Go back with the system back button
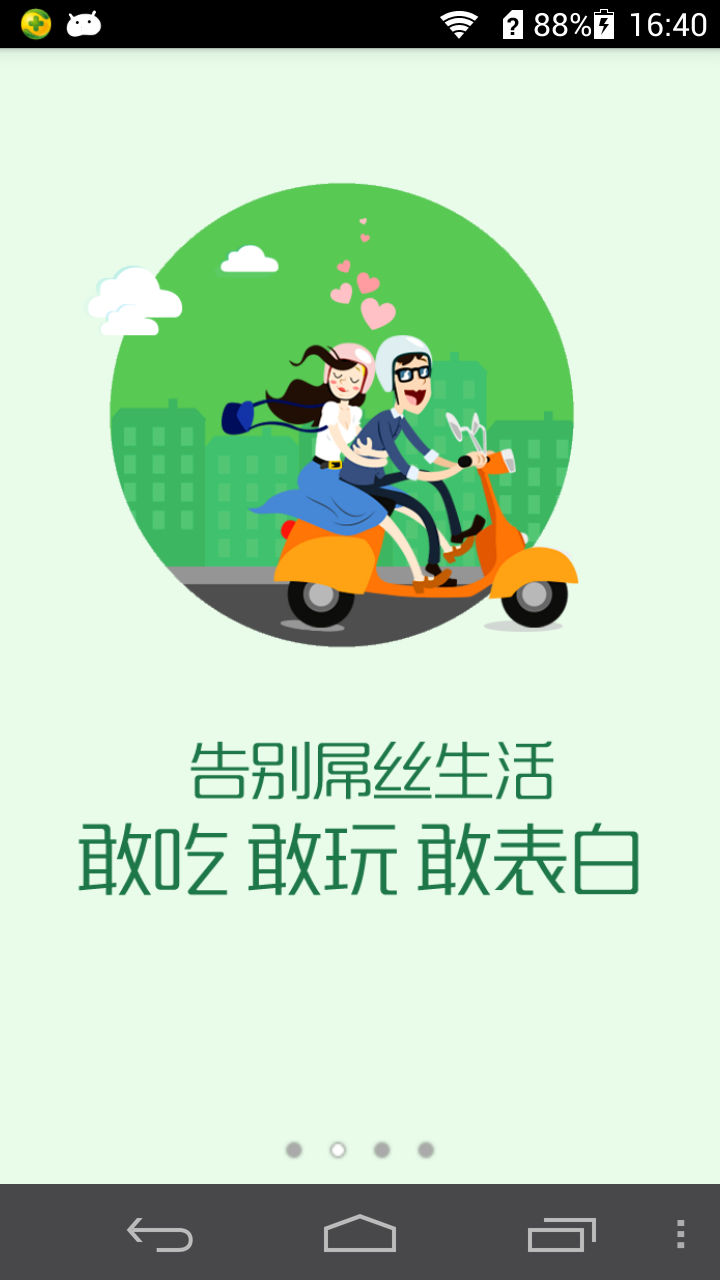The height and width of the screenshot is (1280, 720). click(x=160, y=1234)
